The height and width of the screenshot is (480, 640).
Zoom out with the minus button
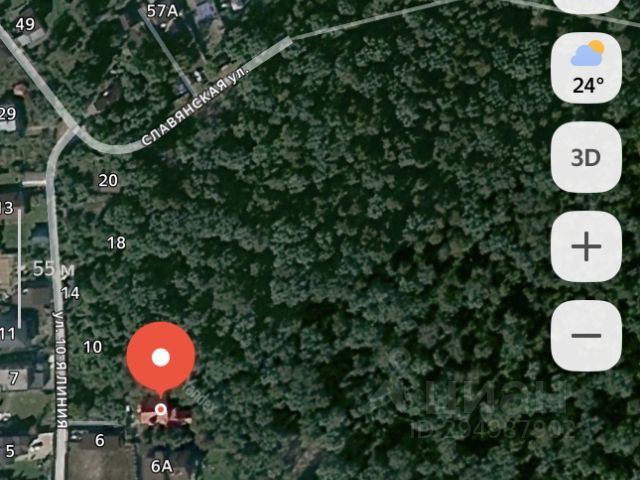click(x=586, y=336)
